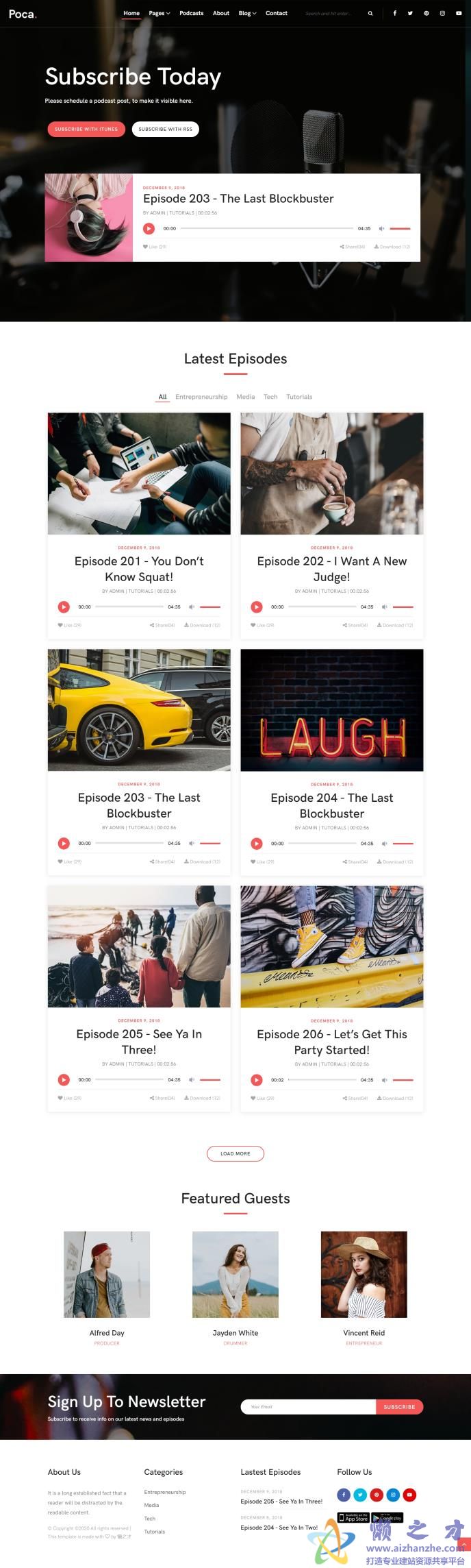Select the Tech filter tab
Viewport: 471px width, 1568px height.
point(270,397)
